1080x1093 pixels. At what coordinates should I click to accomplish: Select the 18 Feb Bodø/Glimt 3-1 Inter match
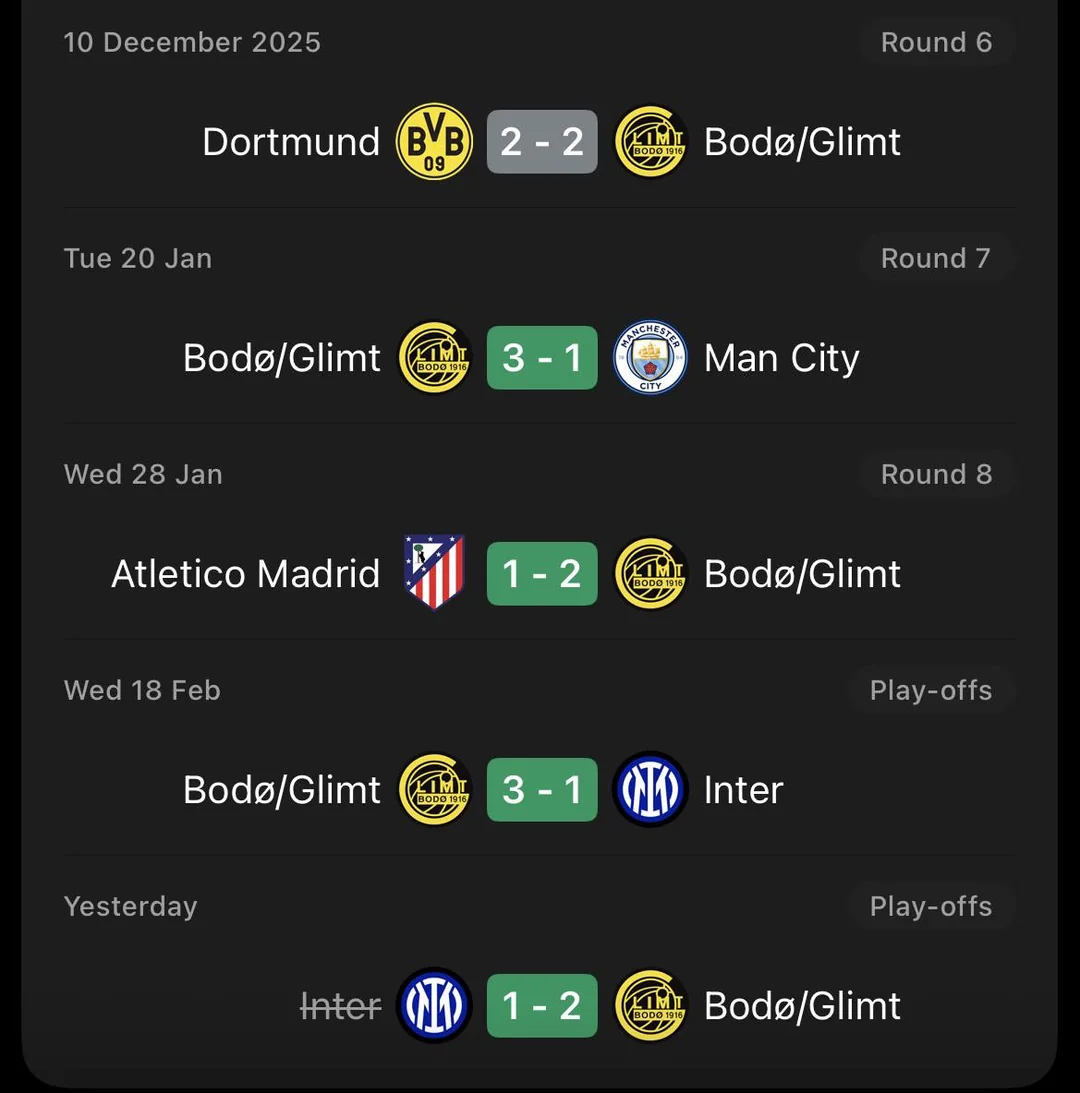click(x=541, y=790)
